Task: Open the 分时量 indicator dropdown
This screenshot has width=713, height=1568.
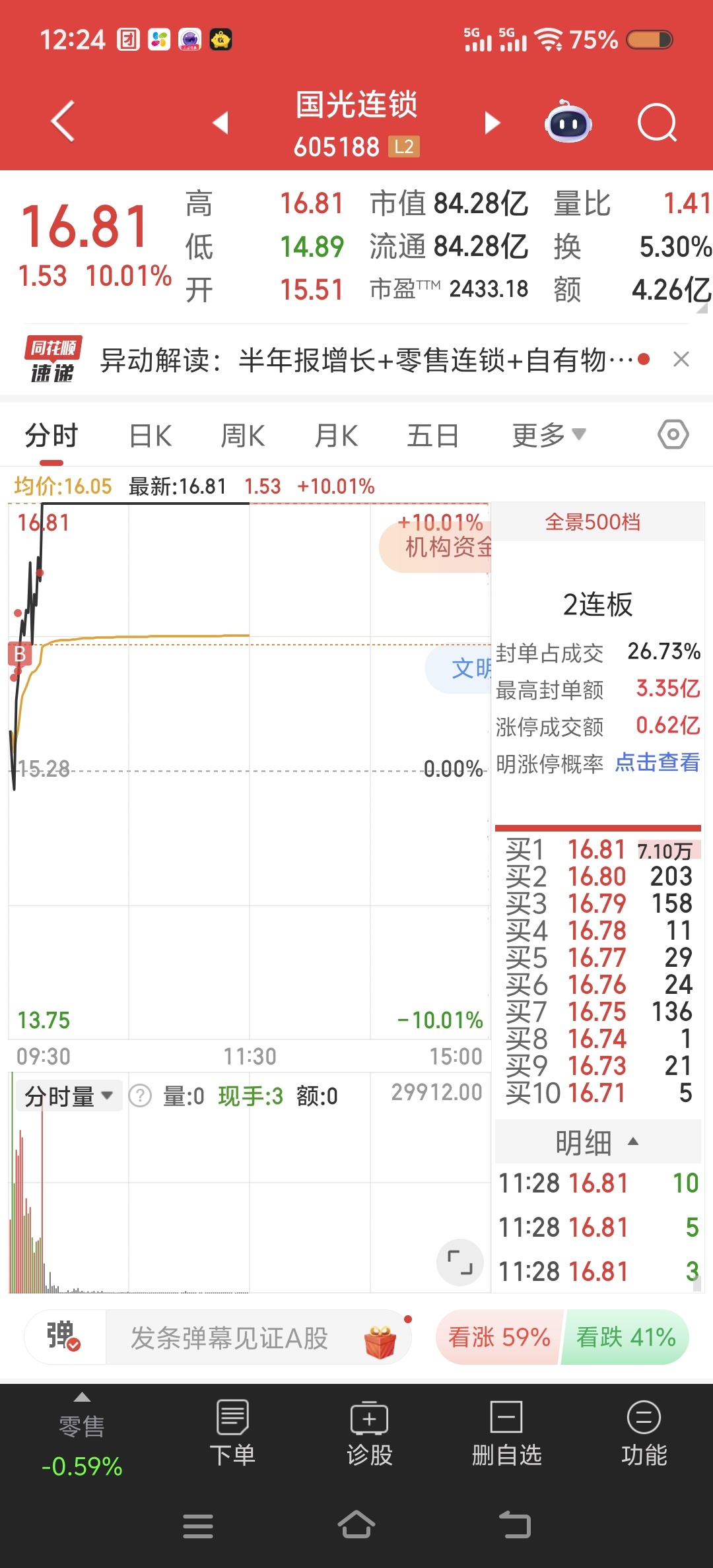Action: [x=69, y=1096]
